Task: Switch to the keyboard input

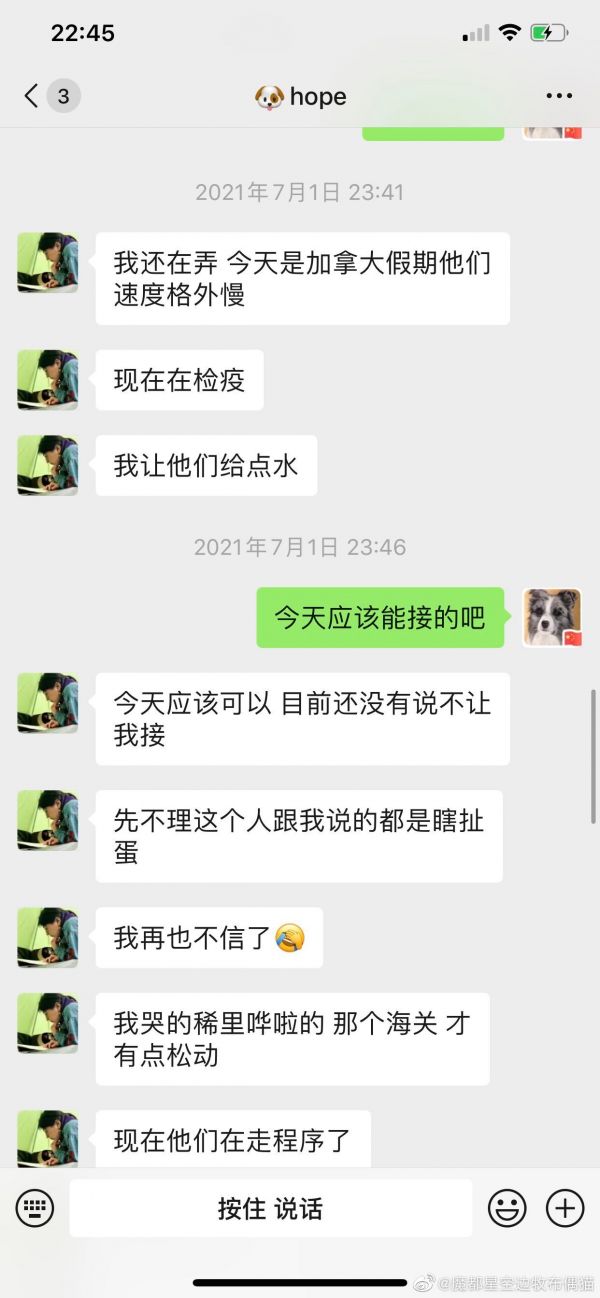Action: [35, 1208]
